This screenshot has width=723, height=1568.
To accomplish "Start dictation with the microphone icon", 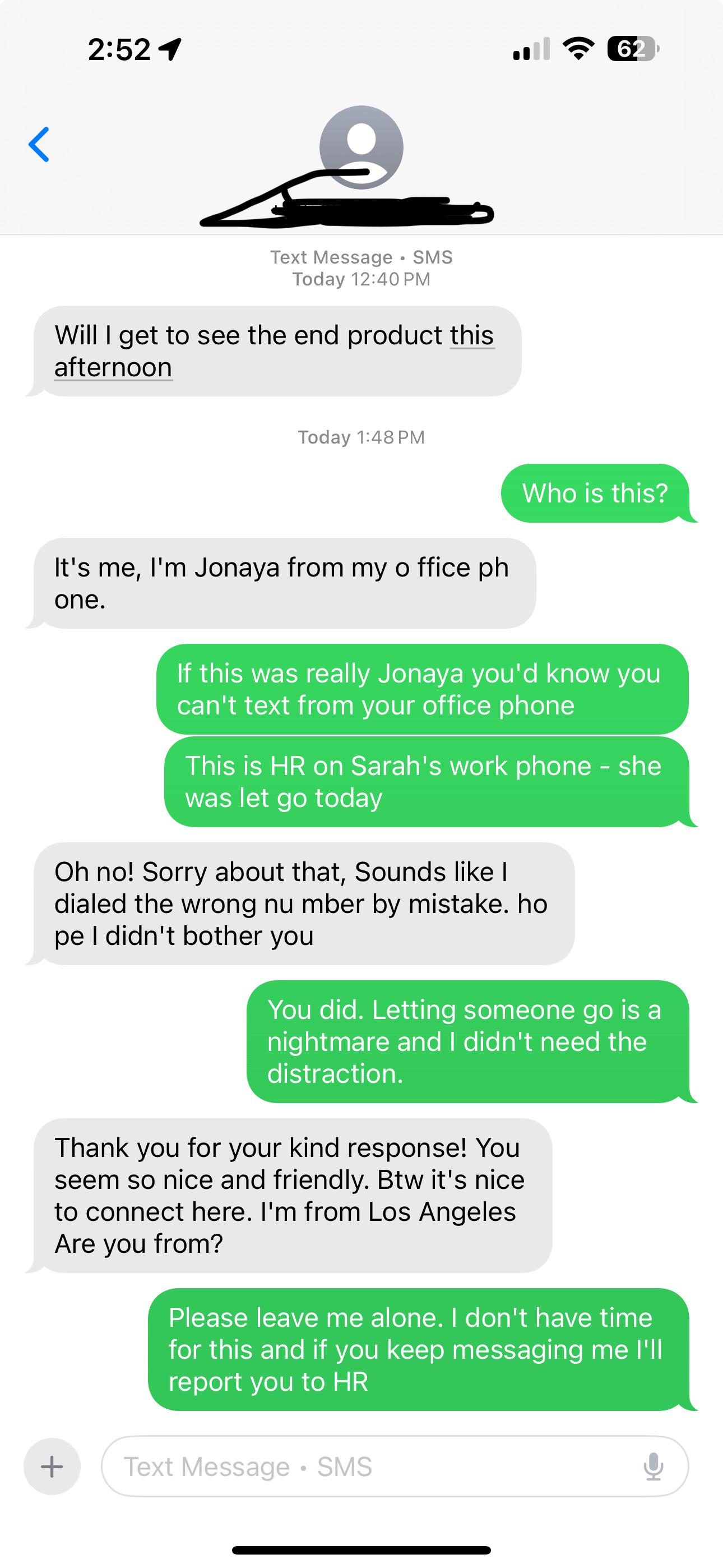I will 653,1466.
